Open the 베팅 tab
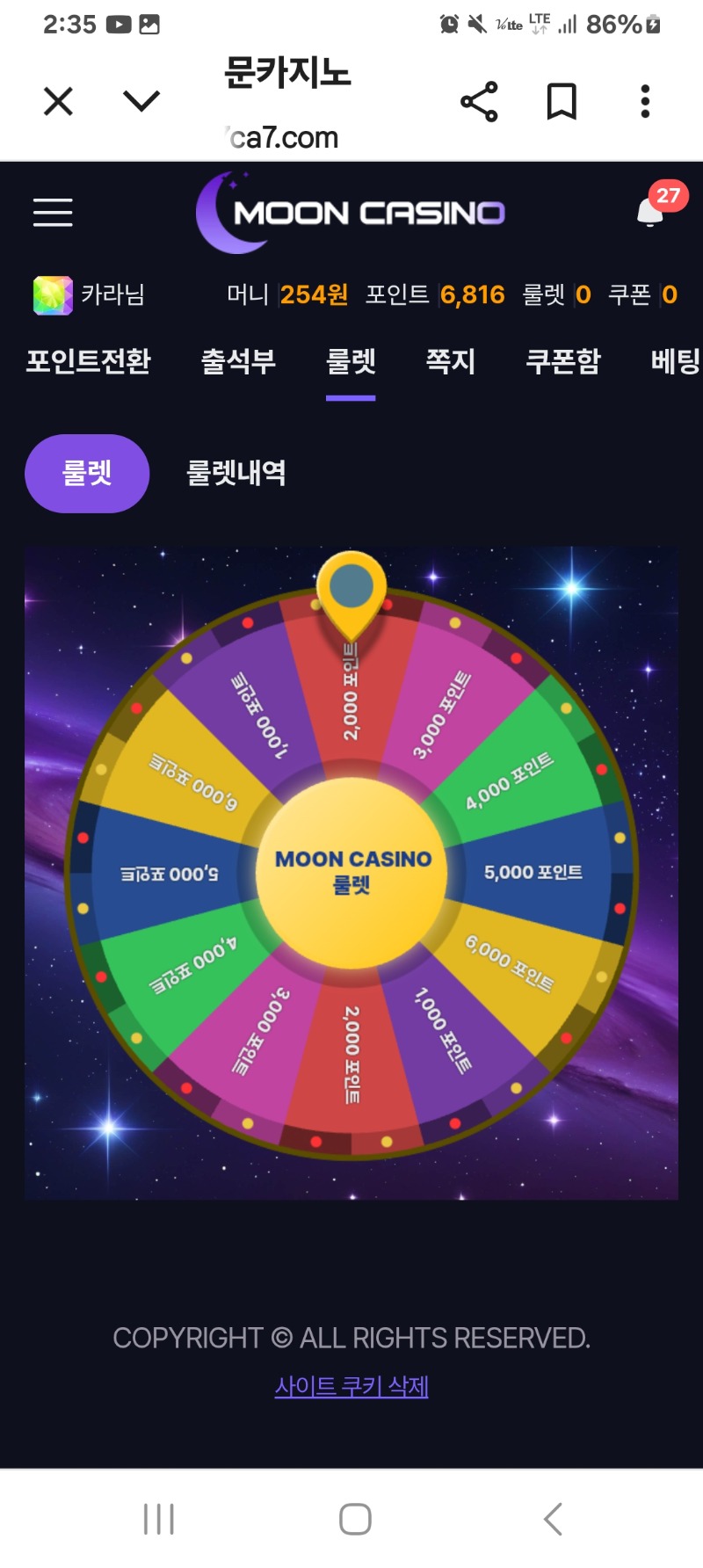703x1568 pixels. tap(675, 361)
